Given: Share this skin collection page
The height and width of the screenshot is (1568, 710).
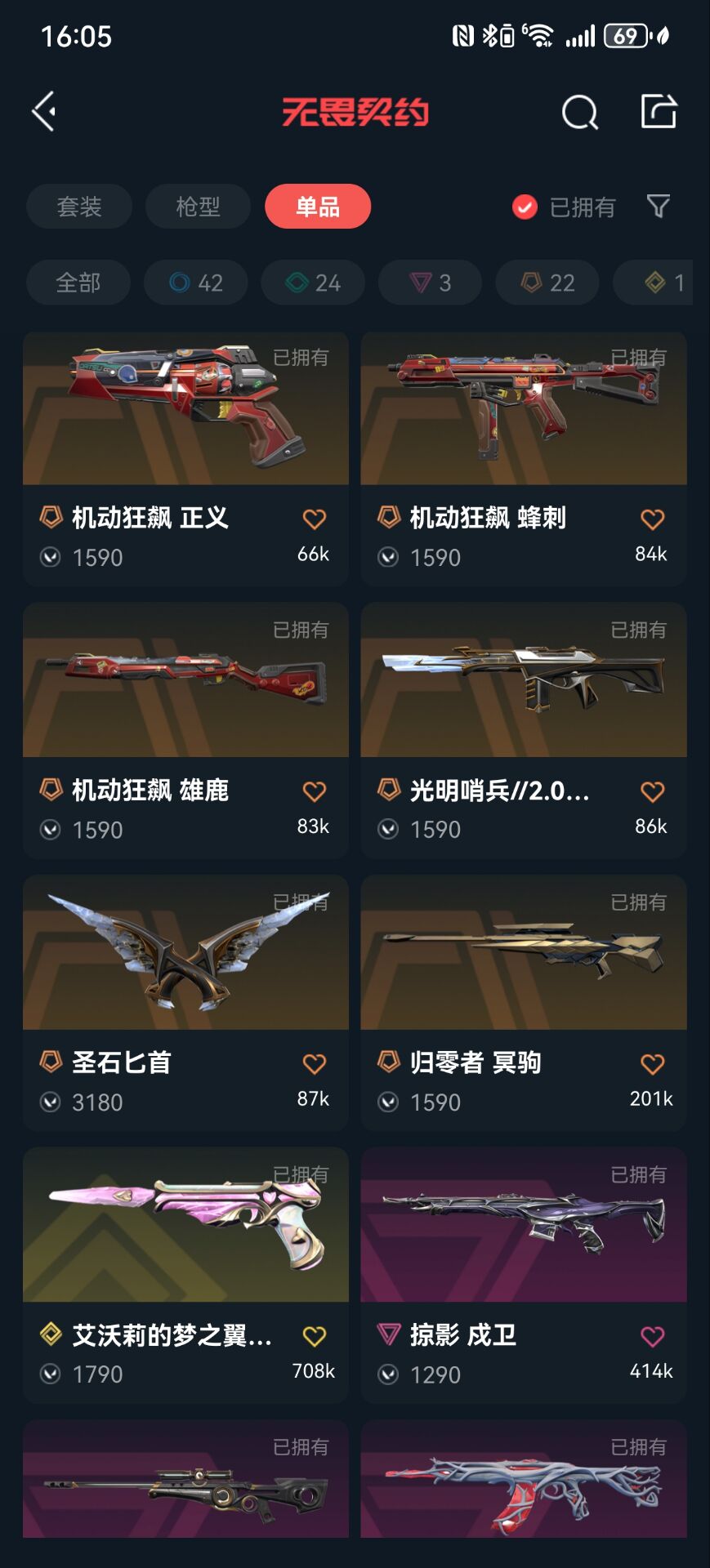Looking at the screenshot, I should coord(659,111).
